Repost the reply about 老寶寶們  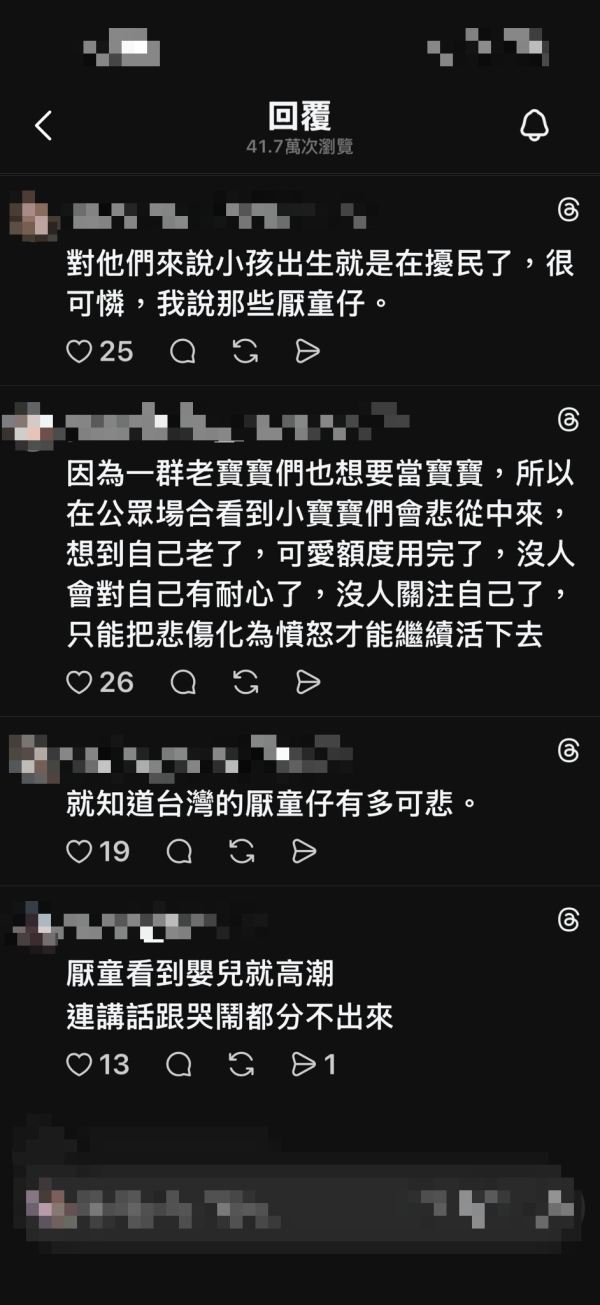point(245,682)
